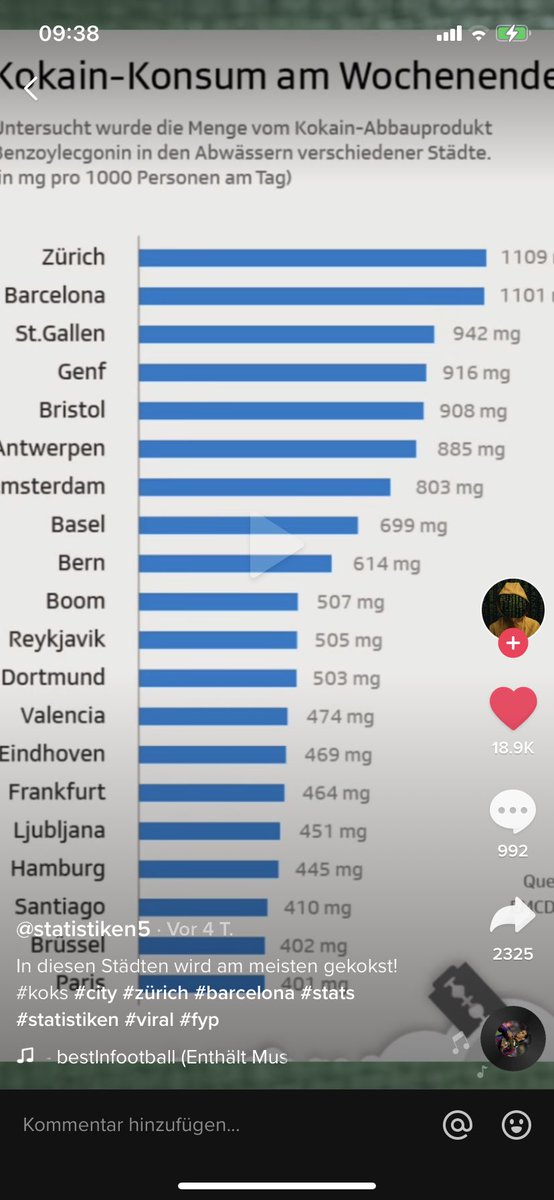Open the @statistiken5 username
The height and width of the screenshot is (1200, 554).
click(x=83, y=929)
